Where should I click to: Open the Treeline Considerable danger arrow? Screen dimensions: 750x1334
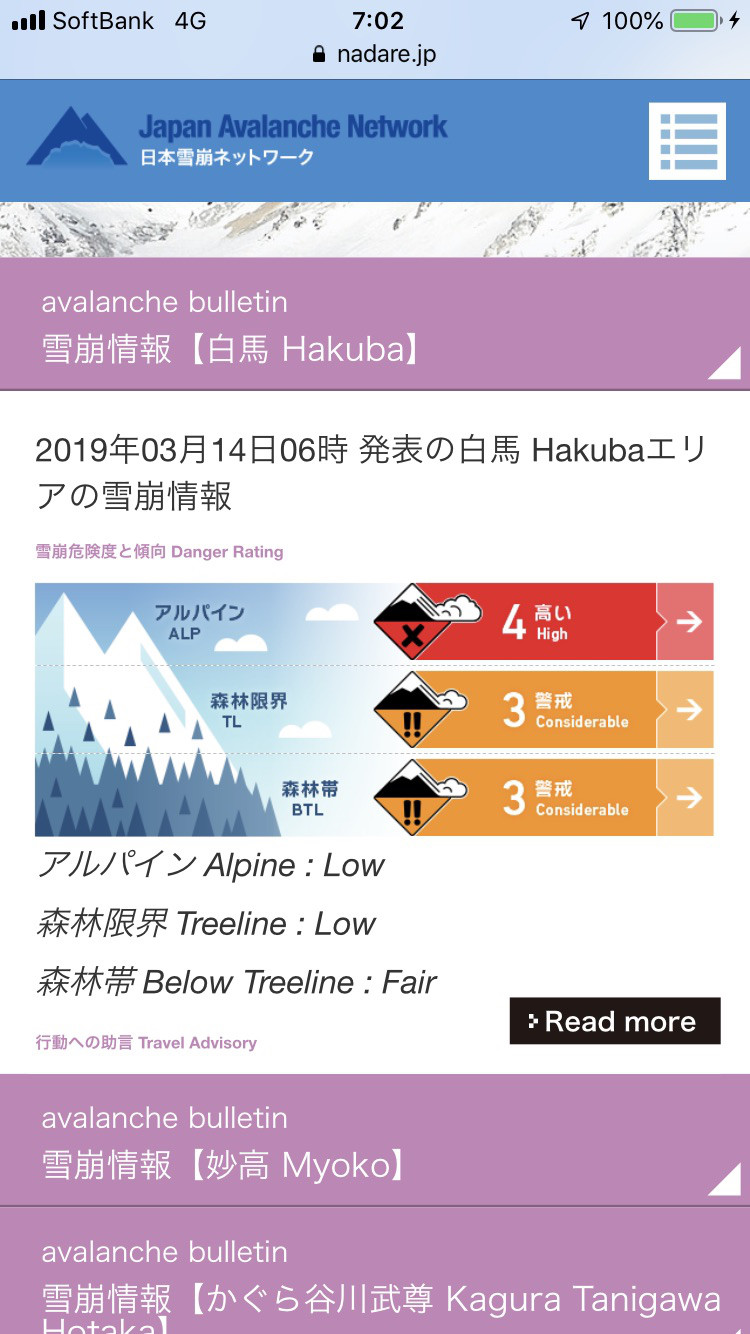pos(686,710)
